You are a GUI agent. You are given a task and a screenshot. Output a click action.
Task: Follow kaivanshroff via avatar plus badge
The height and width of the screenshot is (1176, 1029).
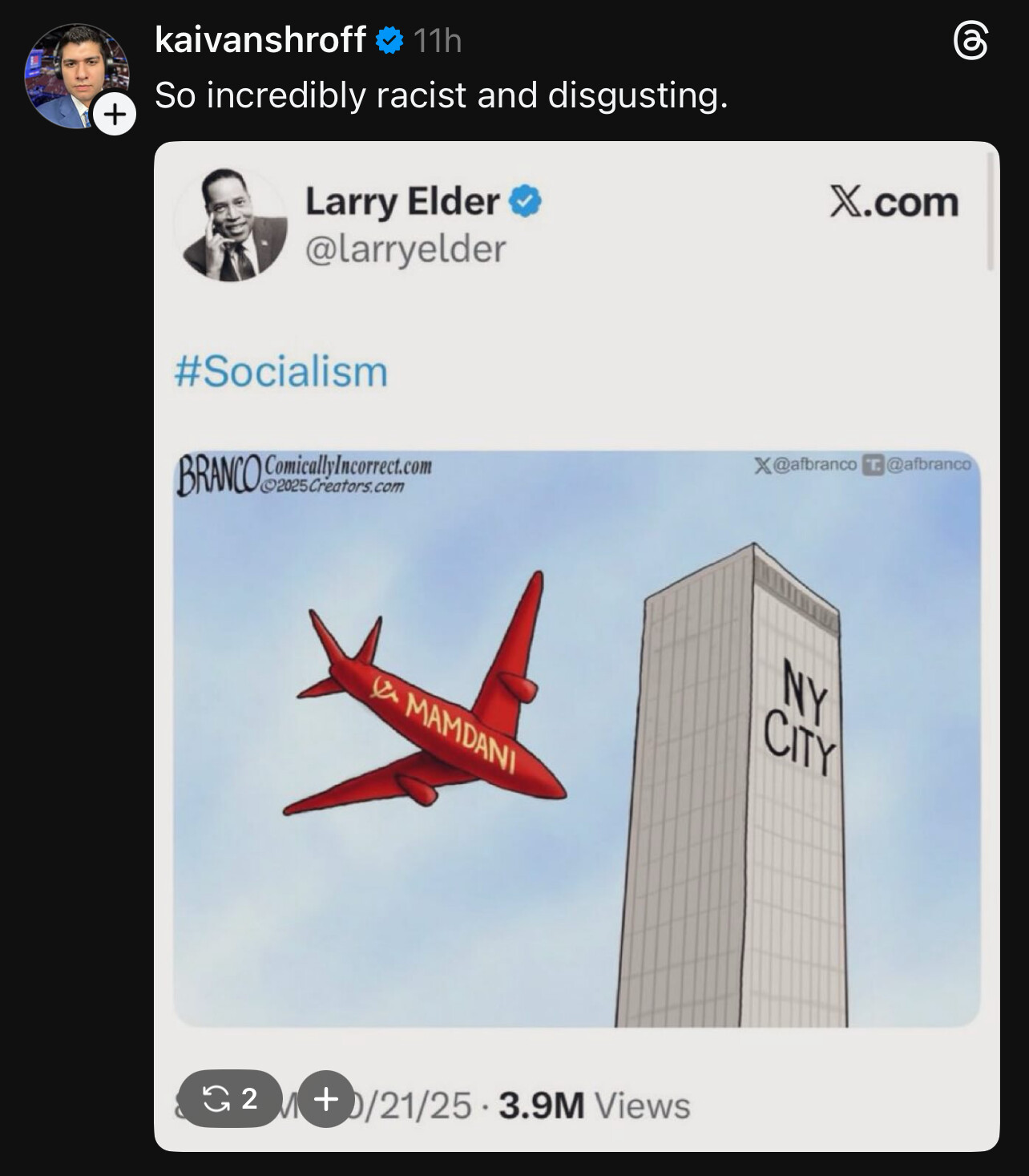tap(115, 115)
